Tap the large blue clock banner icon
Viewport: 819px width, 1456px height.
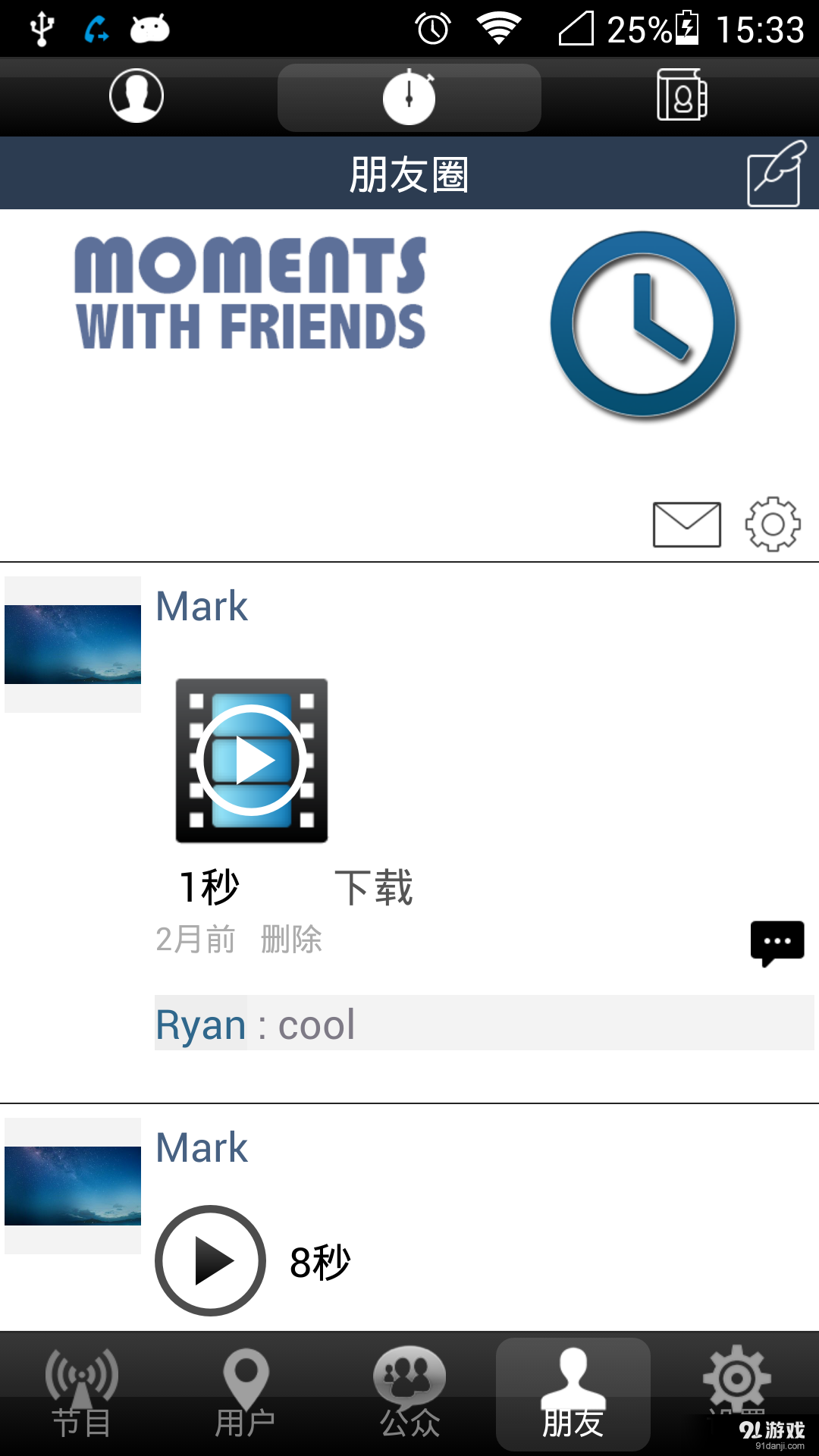point(643,322)
